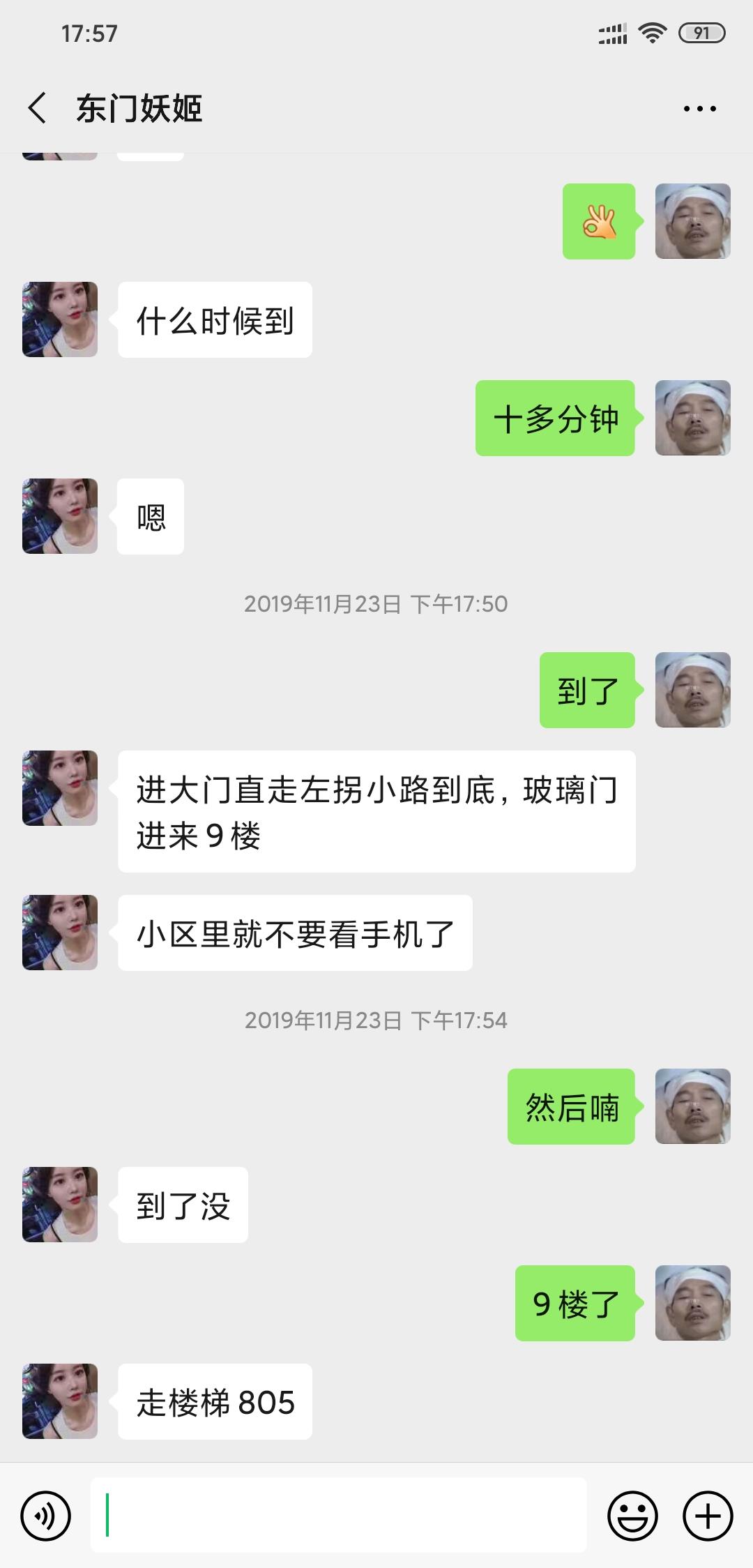
Task: Open my avatar beside 十多分钟
Action: pos(692,418)
